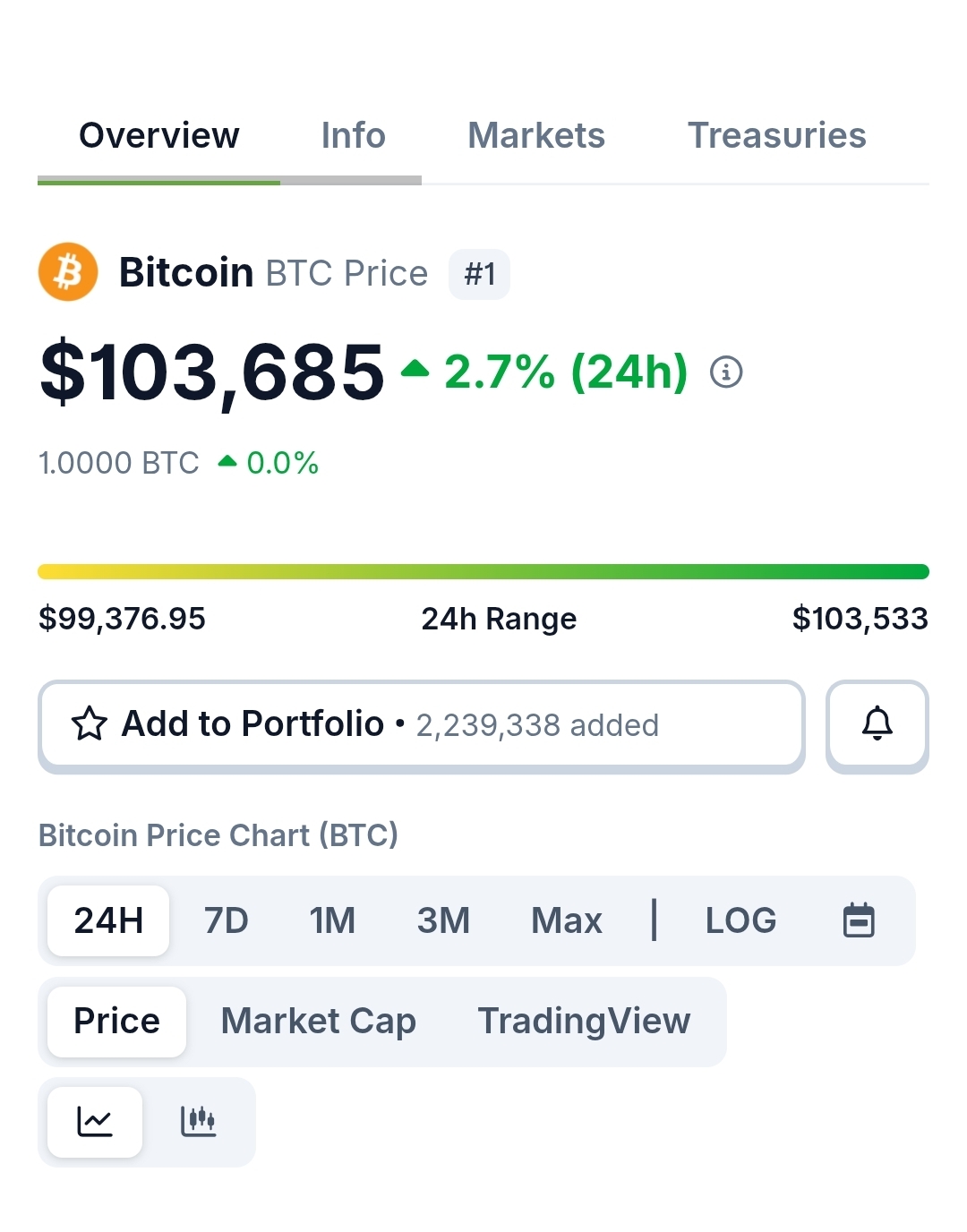Select the Overview tab
The image size is (967, 1232).
[159, 136]
